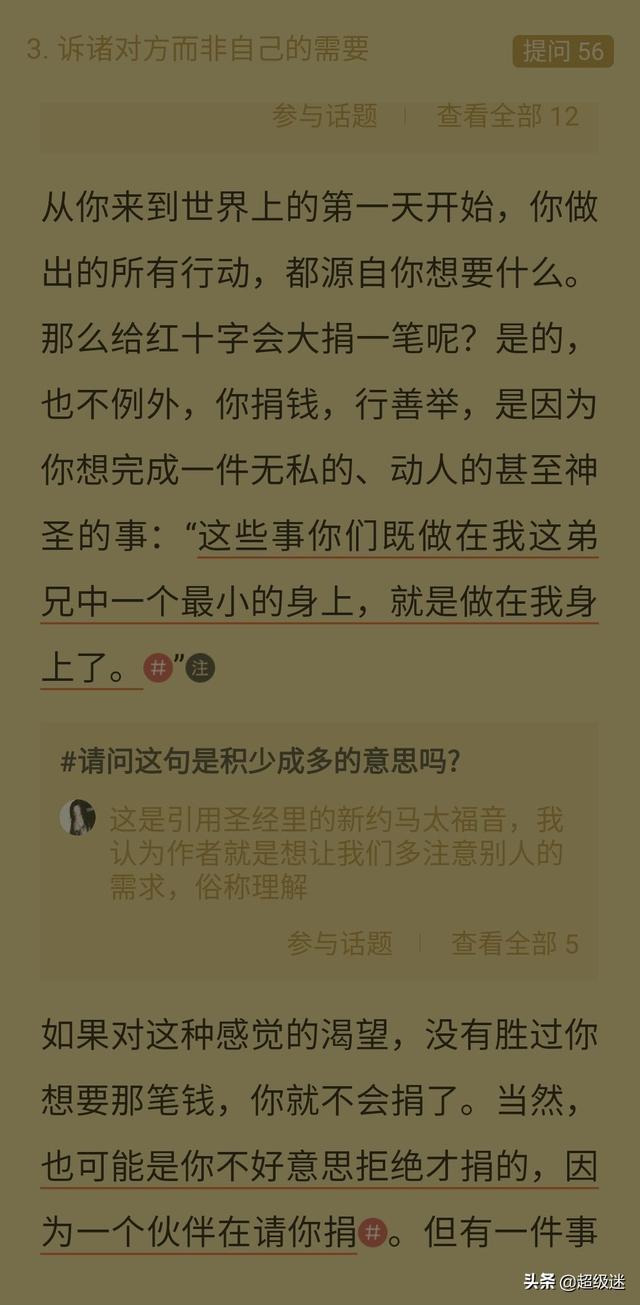Tap the # marker after 在请你捐
The width and height of the screenshot is (640, 1305).
pos(372,1232)
